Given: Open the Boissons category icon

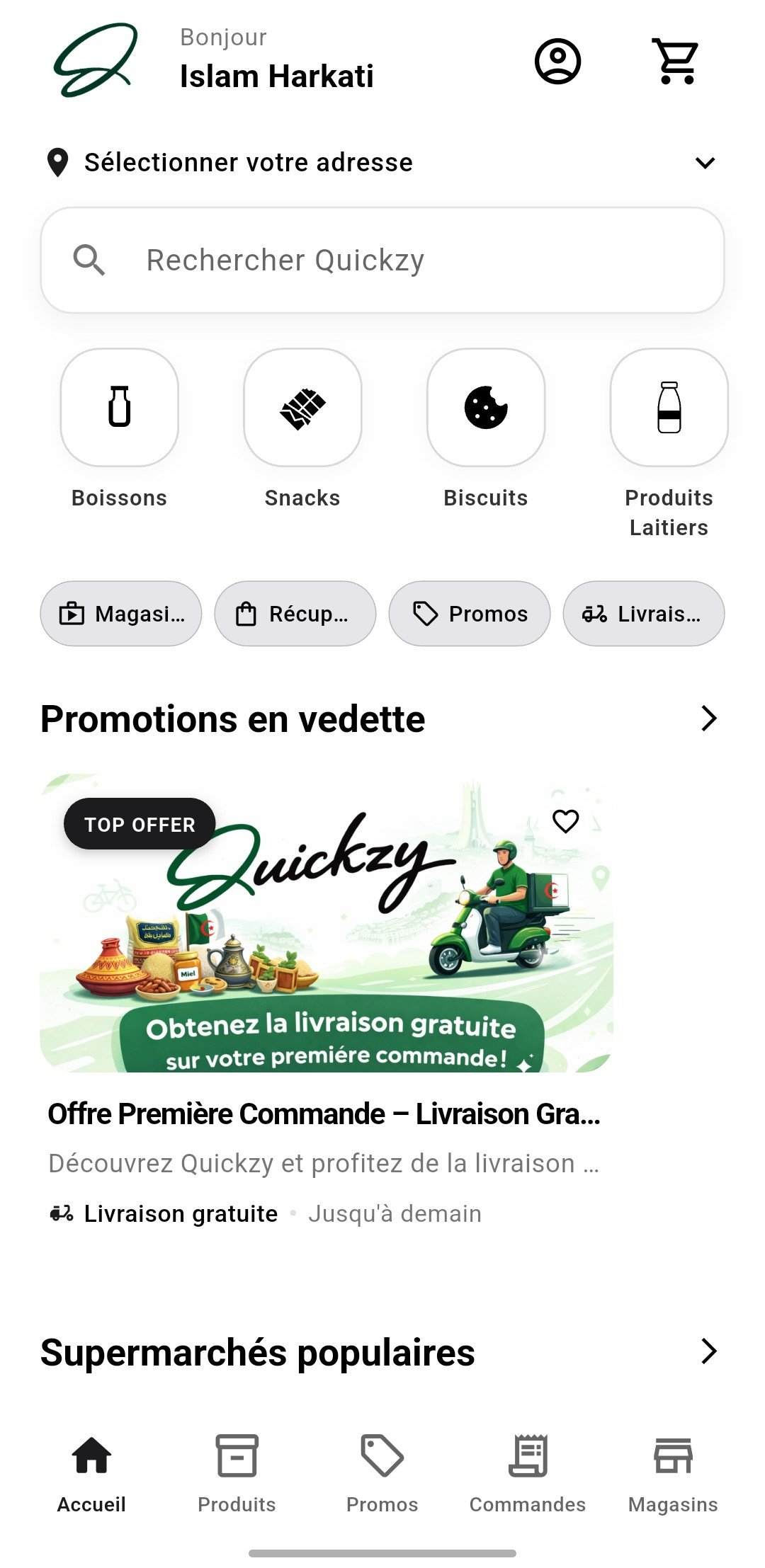Looking at the screenshot, I should point(118,409).
